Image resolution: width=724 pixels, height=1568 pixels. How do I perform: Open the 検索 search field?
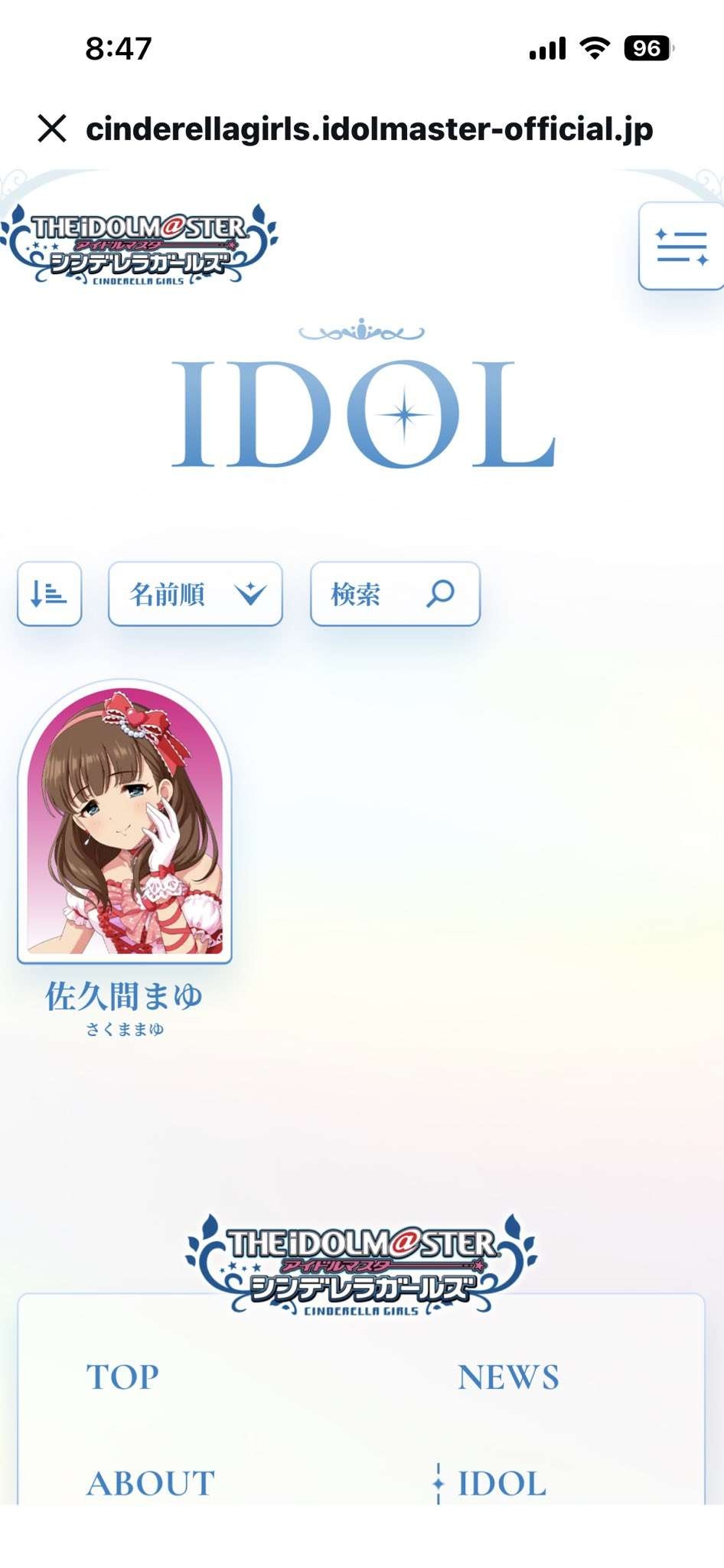395,594
